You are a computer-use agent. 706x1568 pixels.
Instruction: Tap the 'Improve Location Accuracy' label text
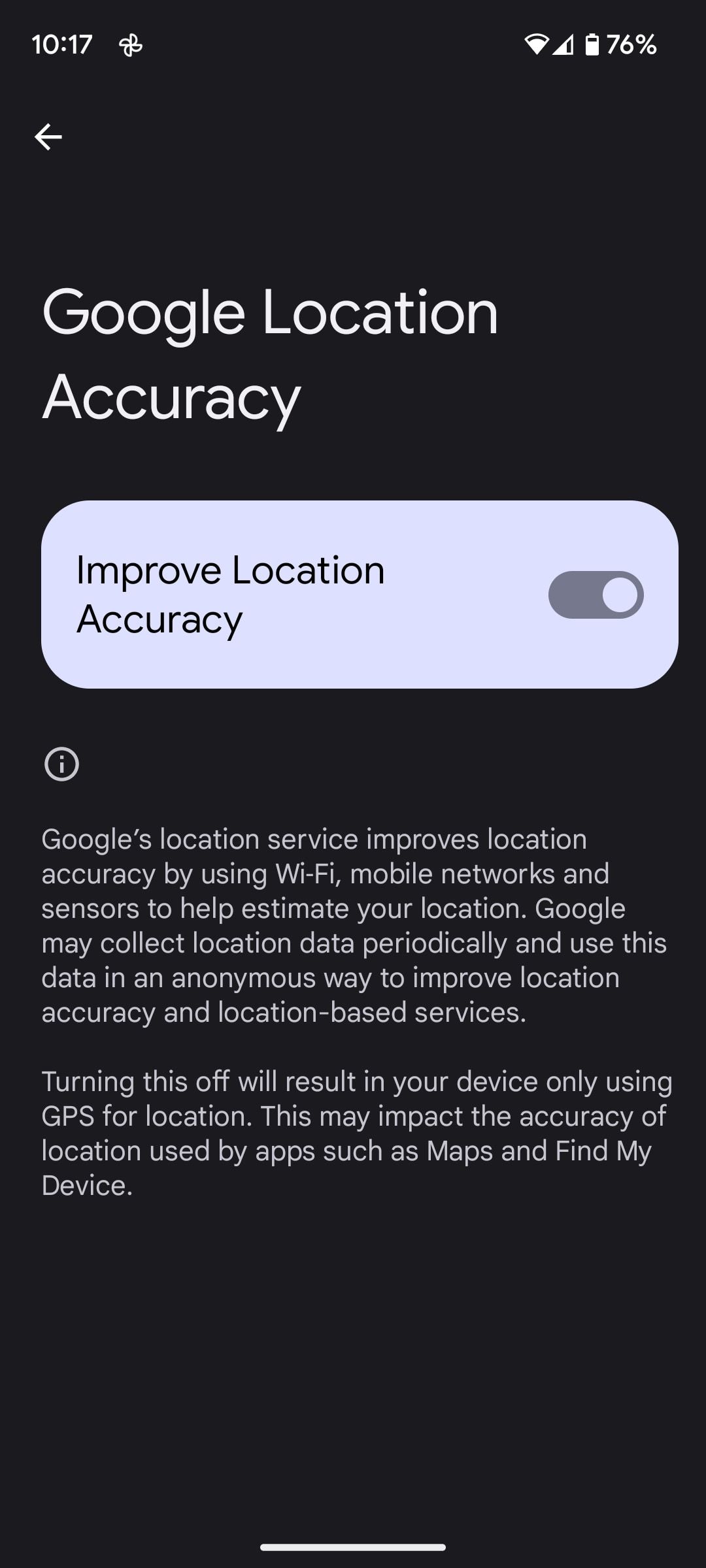230,593
